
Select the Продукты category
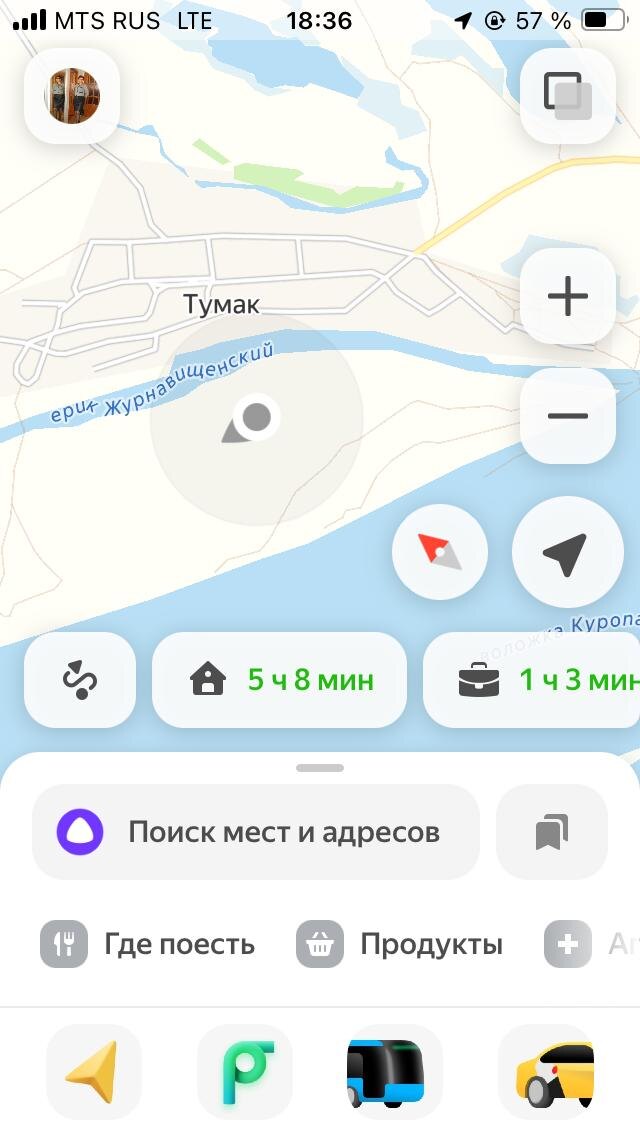point(399,944)
